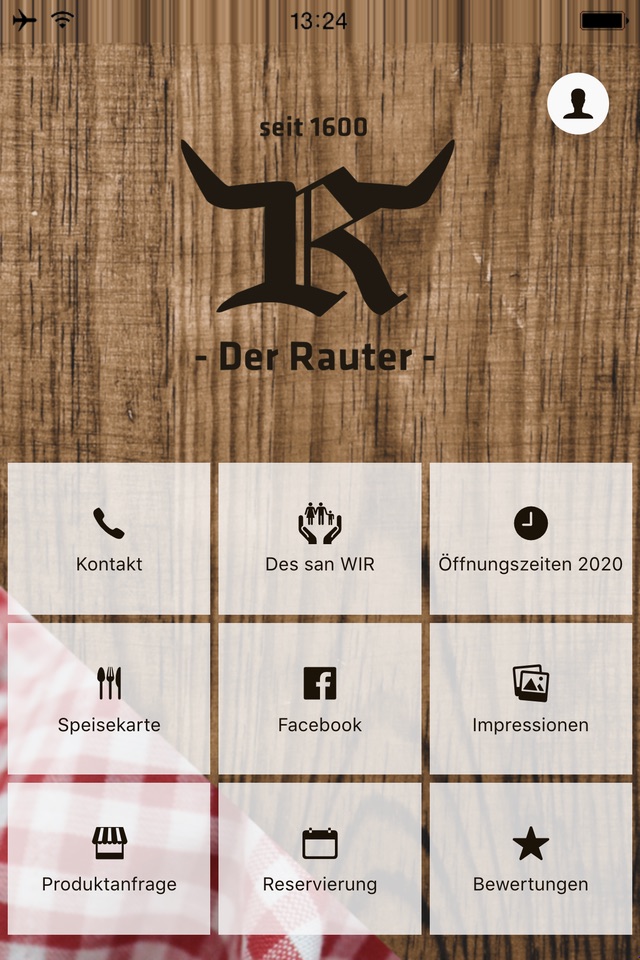Select the Des san WIR tile

pos(320,539)
